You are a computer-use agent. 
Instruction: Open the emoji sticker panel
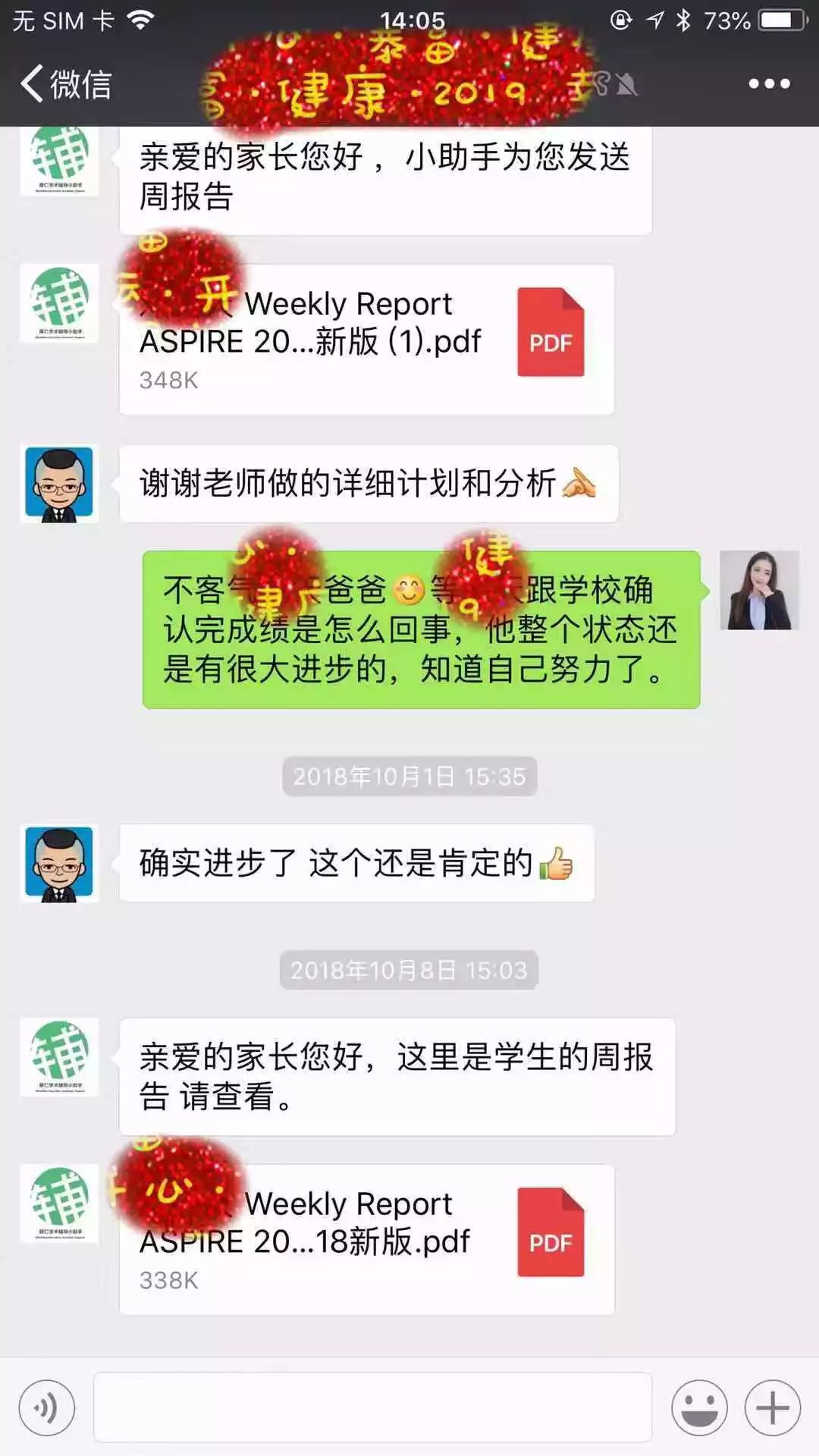click(x=699, y=1408)
